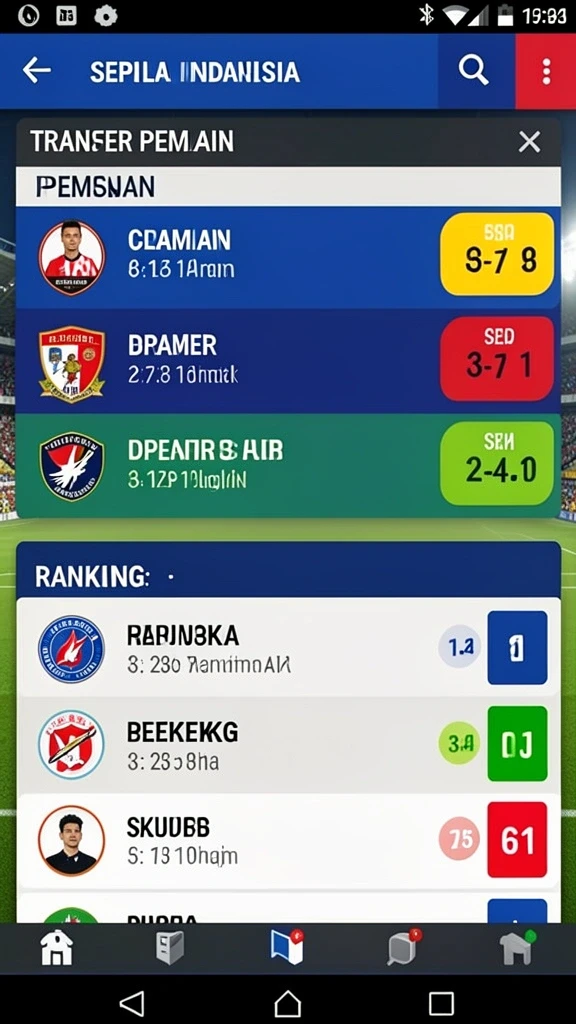Open the SKUUBB ranking row

click(288, 840)
